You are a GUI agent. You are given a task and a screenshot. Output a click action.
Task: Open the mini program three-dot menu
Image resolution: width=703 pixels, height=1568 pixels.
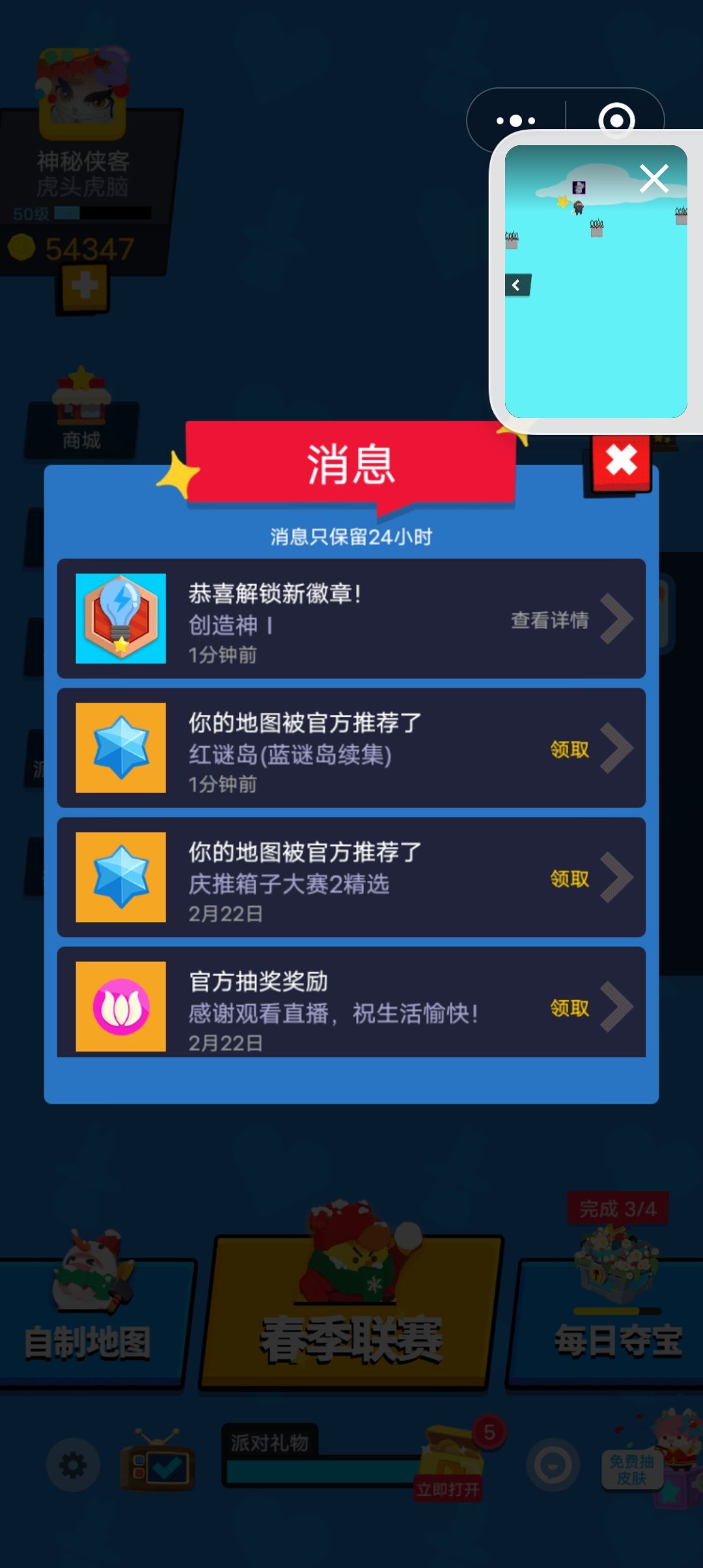point(516,120)
